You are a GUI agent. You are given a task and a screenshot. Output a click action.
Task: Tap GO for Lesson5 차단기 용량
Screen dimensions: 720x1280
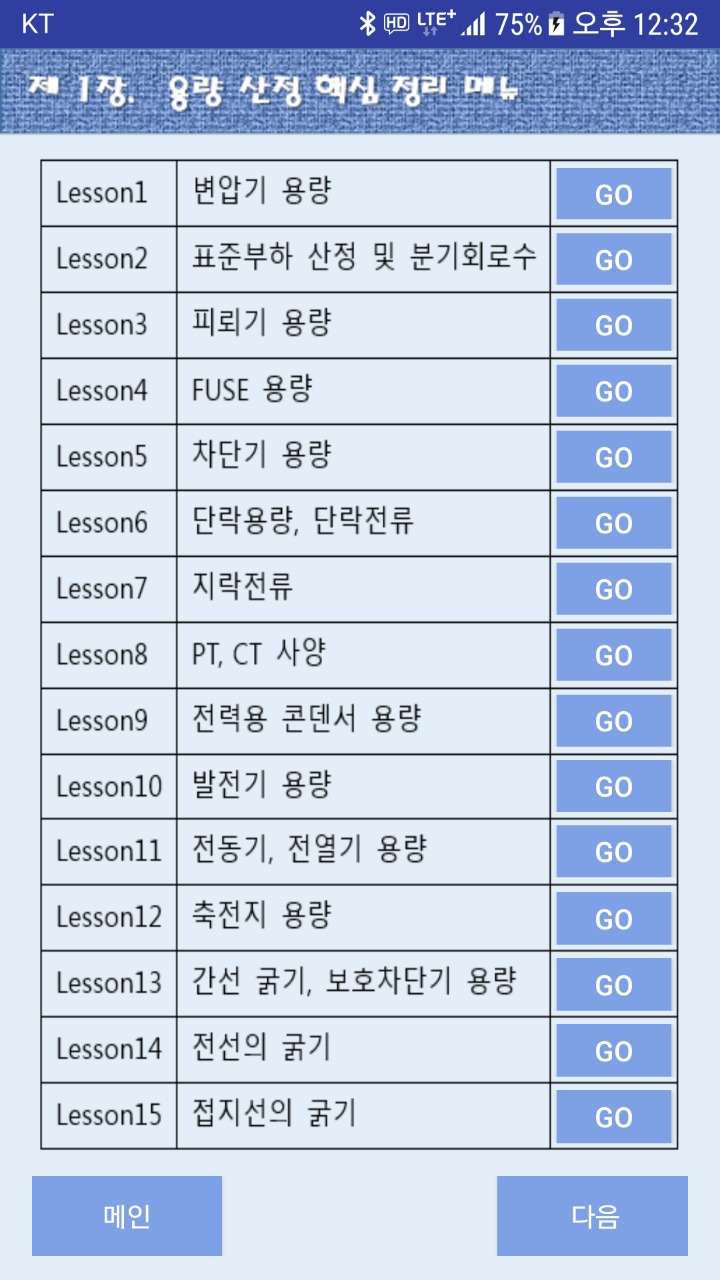[x=613, y=458]
